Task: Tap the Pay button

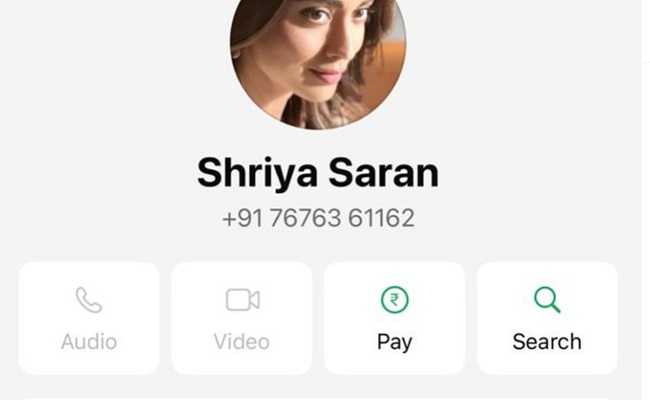Action: [394, 318]
